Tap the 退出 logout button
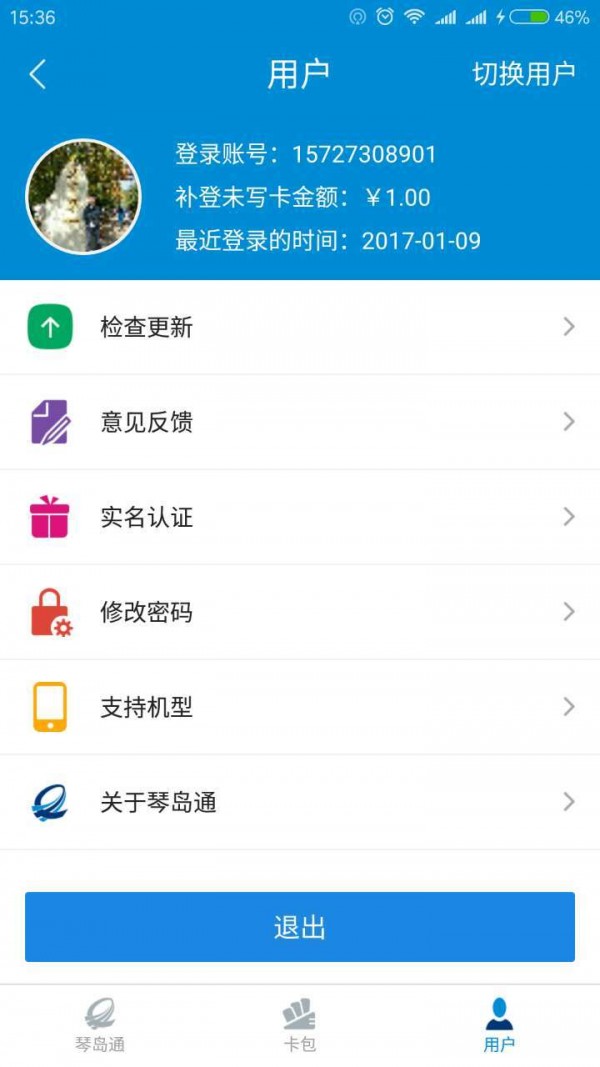The image size is (600, 1067). (x=300, y=927)
